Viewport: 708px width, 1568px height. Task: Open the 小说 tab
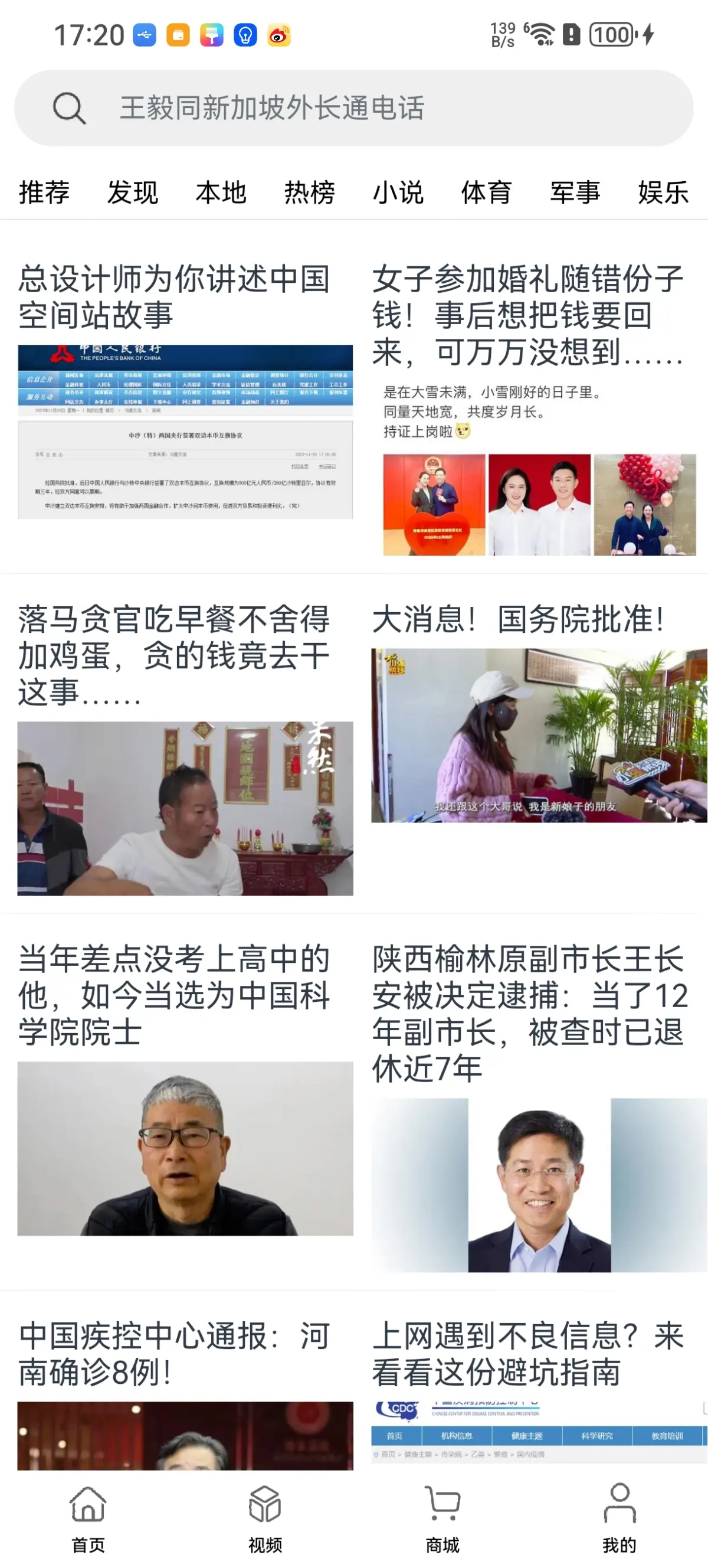398,193
